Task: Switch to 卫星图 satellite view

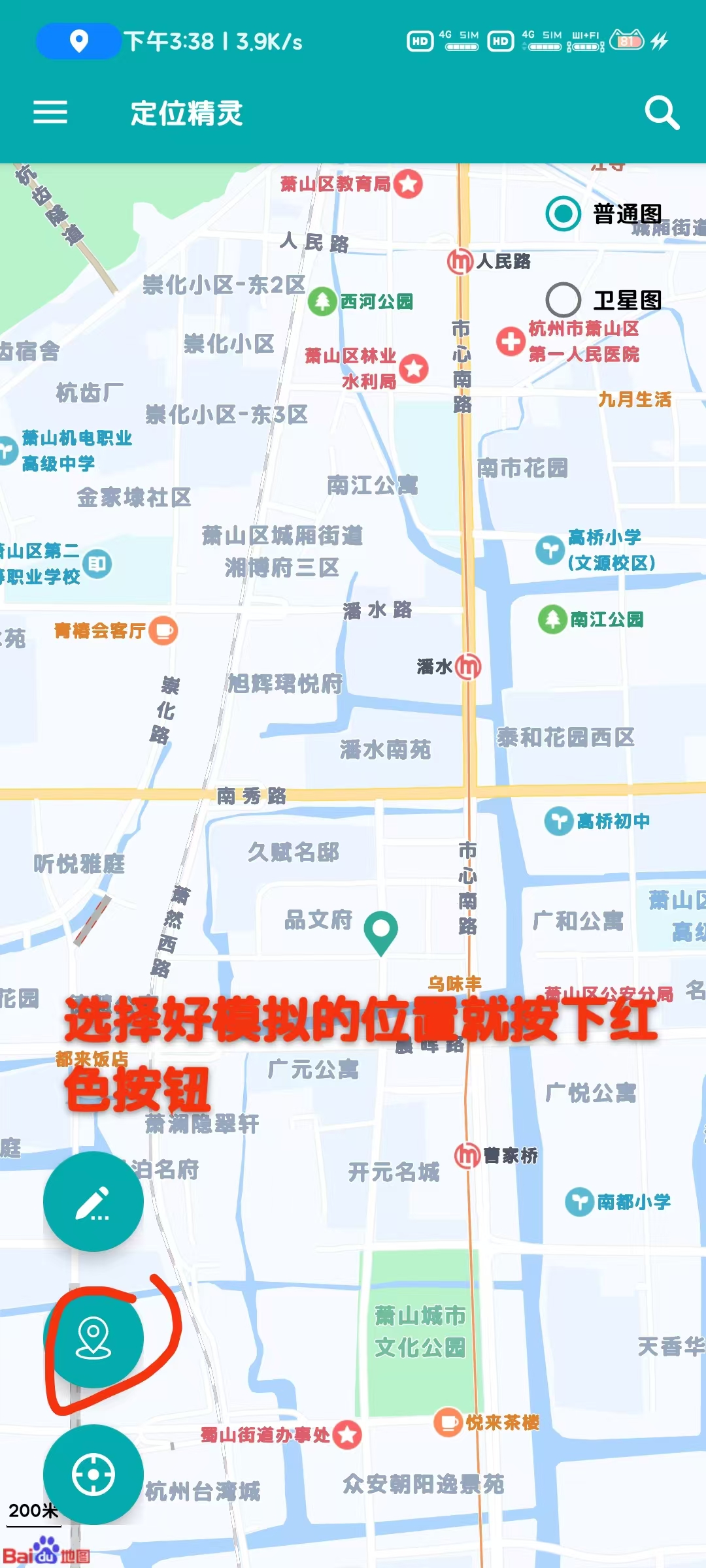Action: point(563,300)
